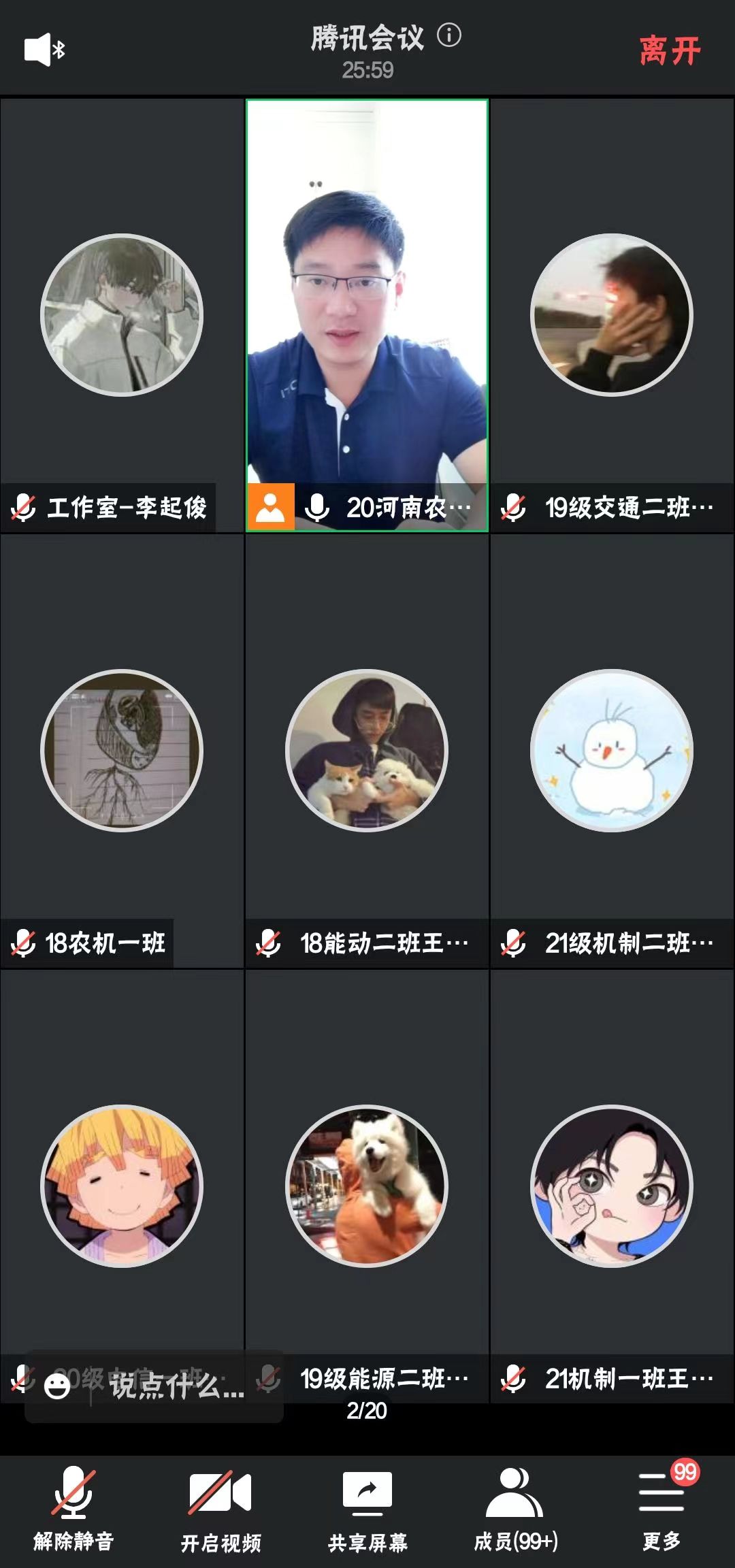The height and width of the screenshot is (1568, 735).
Task: Select participant tile 19级交通二班
Action: [x=612, y=315]
